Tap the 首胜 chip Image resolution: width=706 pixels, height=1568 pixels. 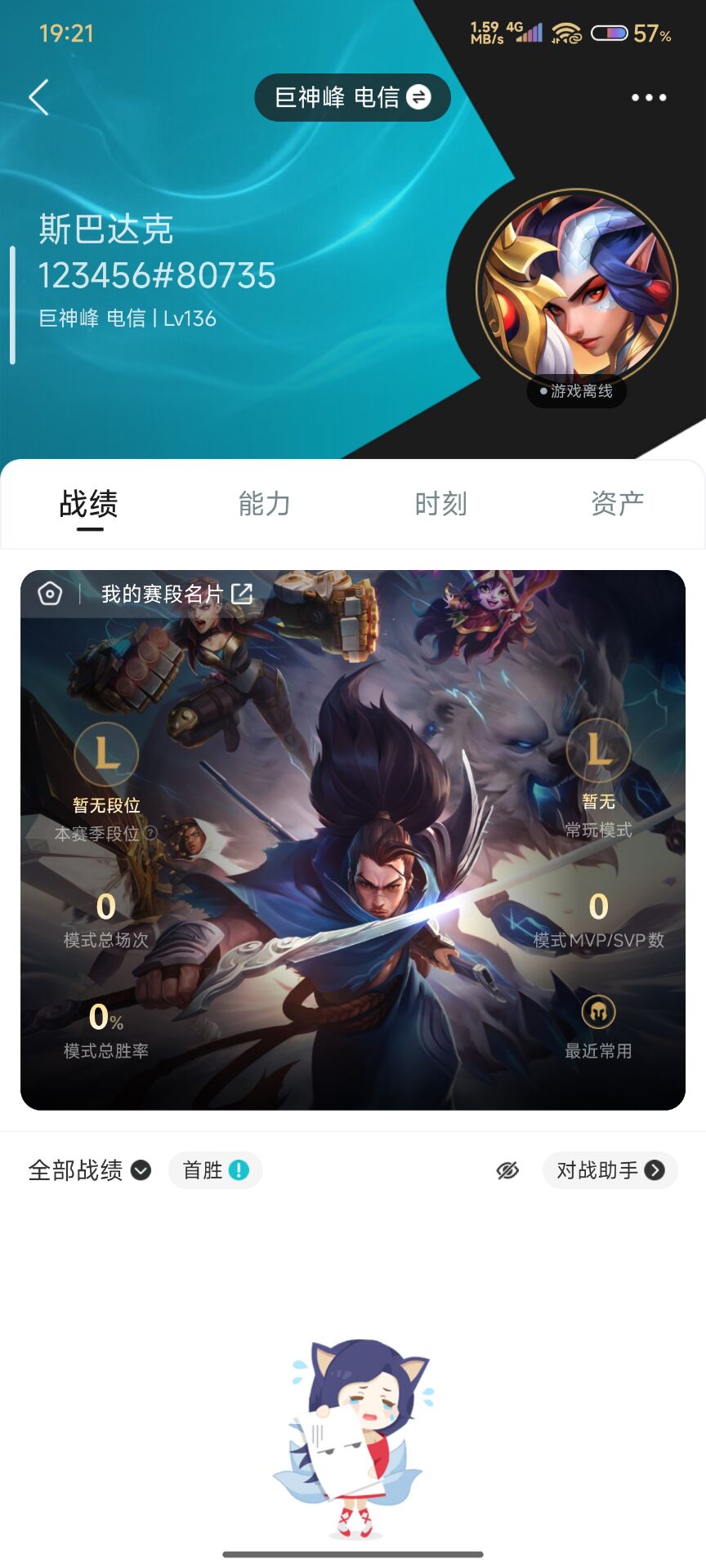click(x=215, y=1170)
